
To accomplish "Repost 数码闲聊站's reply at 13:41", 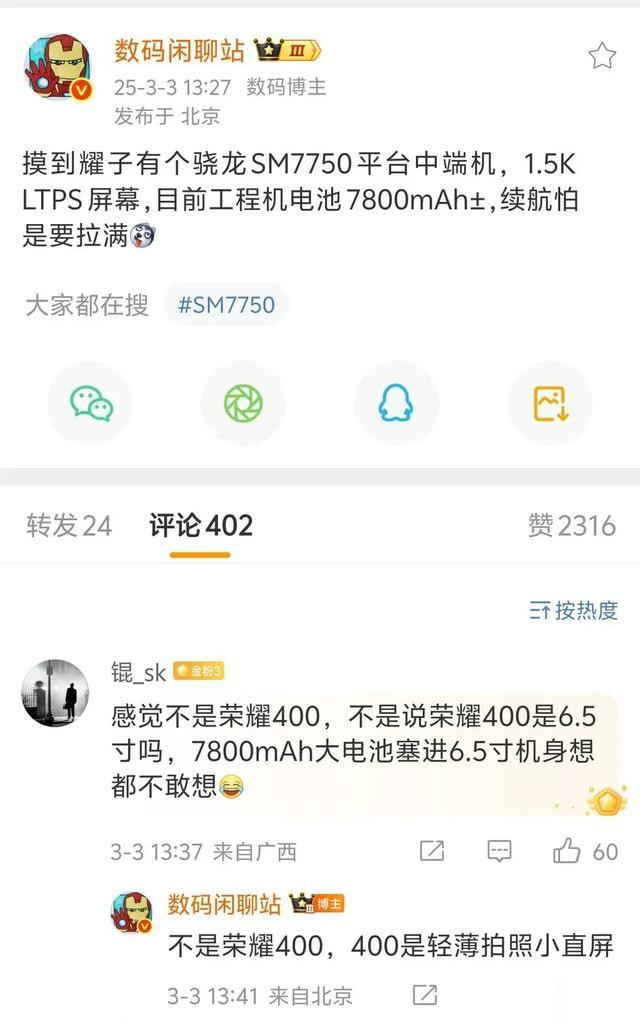I will click(425, 995).
